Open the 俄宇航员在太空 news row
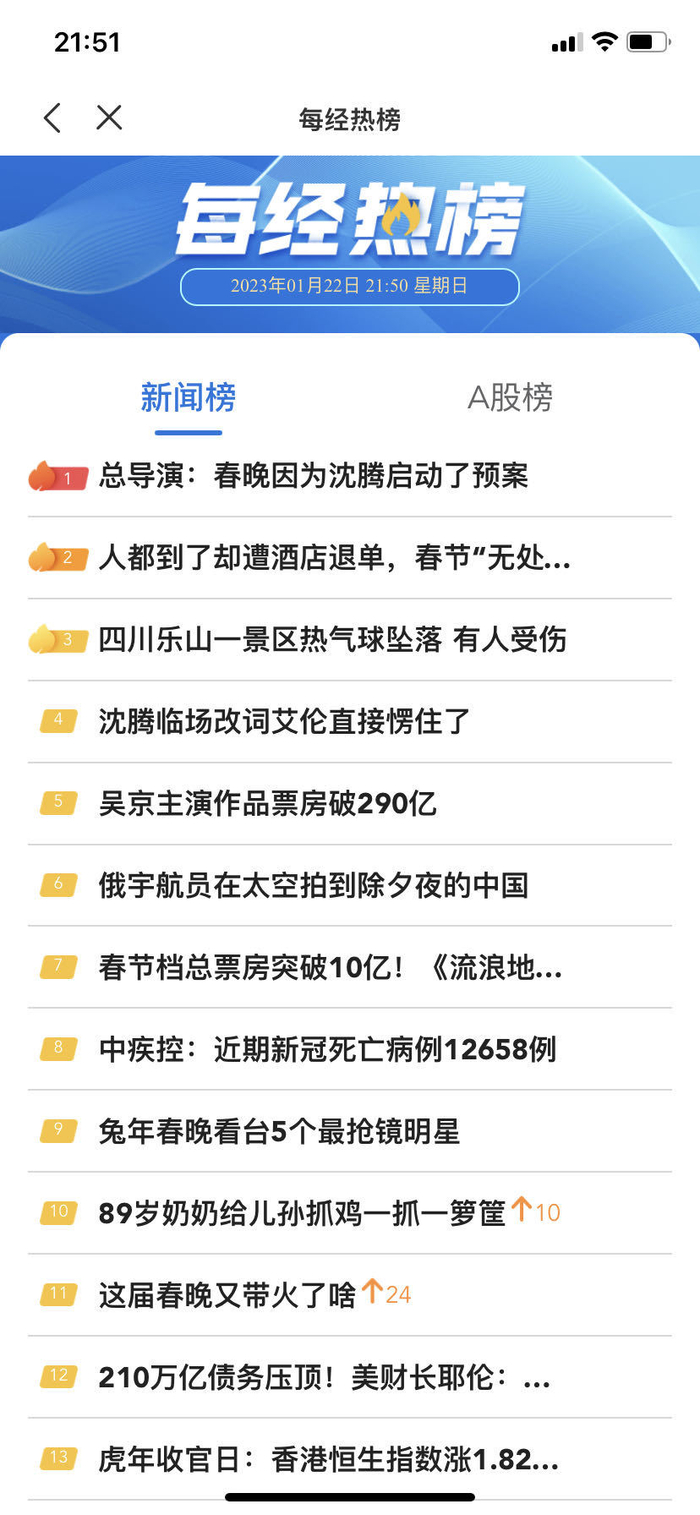The width and height of the screenshot is (700, 1515). (x=313, y=886)
